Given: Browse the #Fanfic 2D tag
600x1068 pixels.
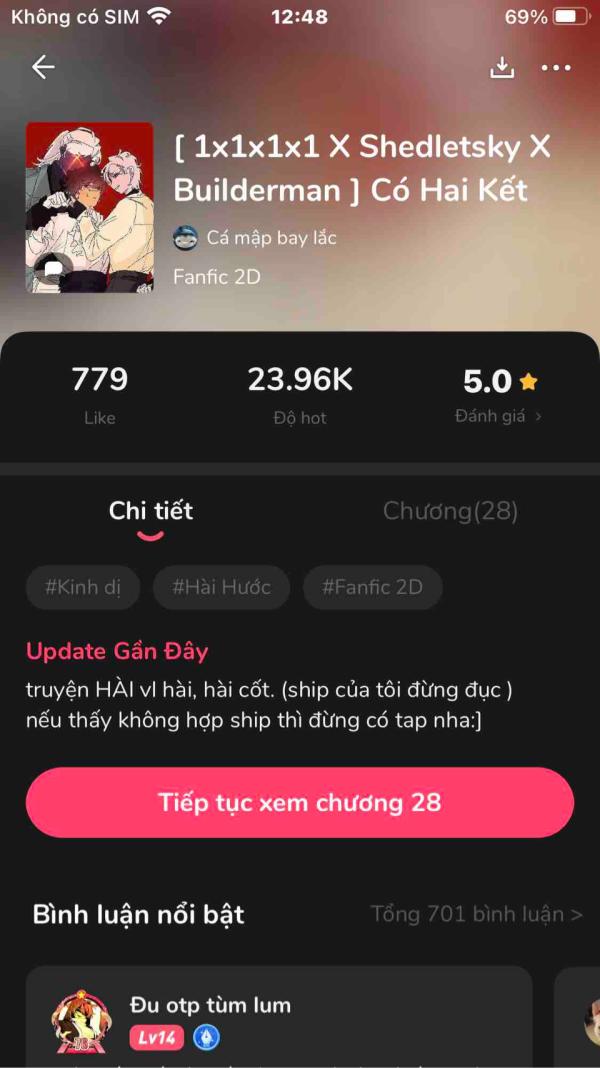Looking at the screenshot, I should [x=372, y=587].
